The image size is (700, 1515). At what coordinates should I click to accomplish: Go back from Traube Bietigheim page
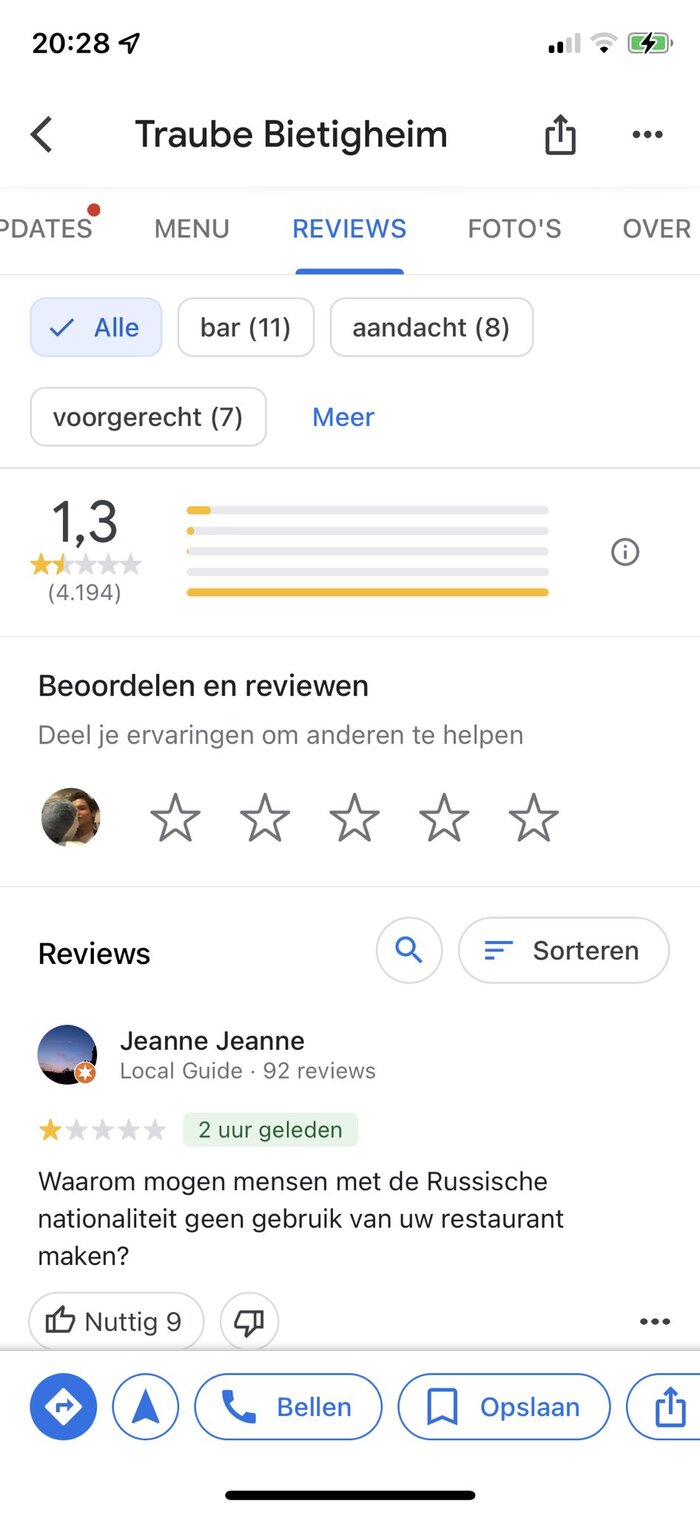coord(41,134)
